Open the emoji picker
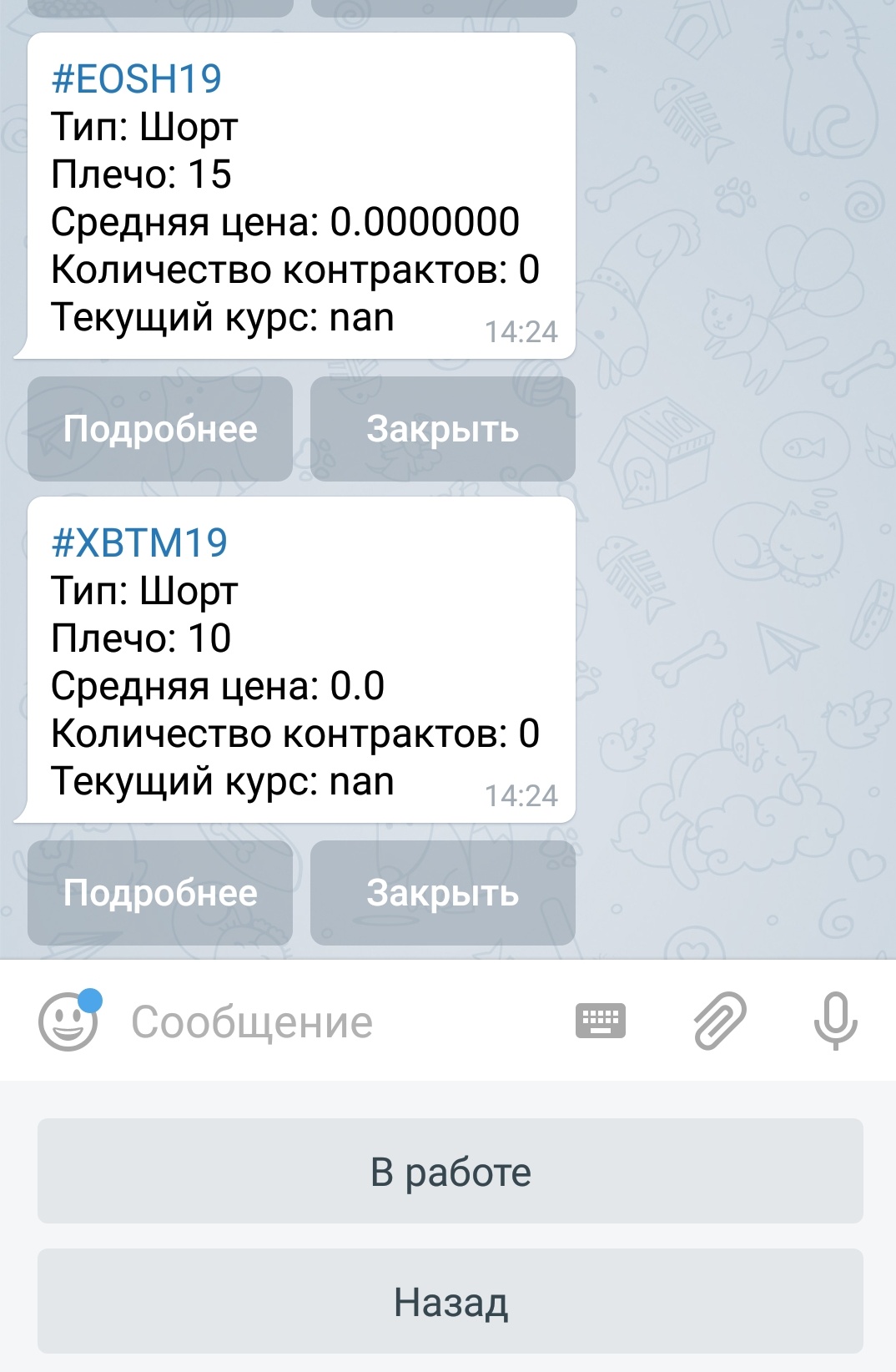 68,1021
